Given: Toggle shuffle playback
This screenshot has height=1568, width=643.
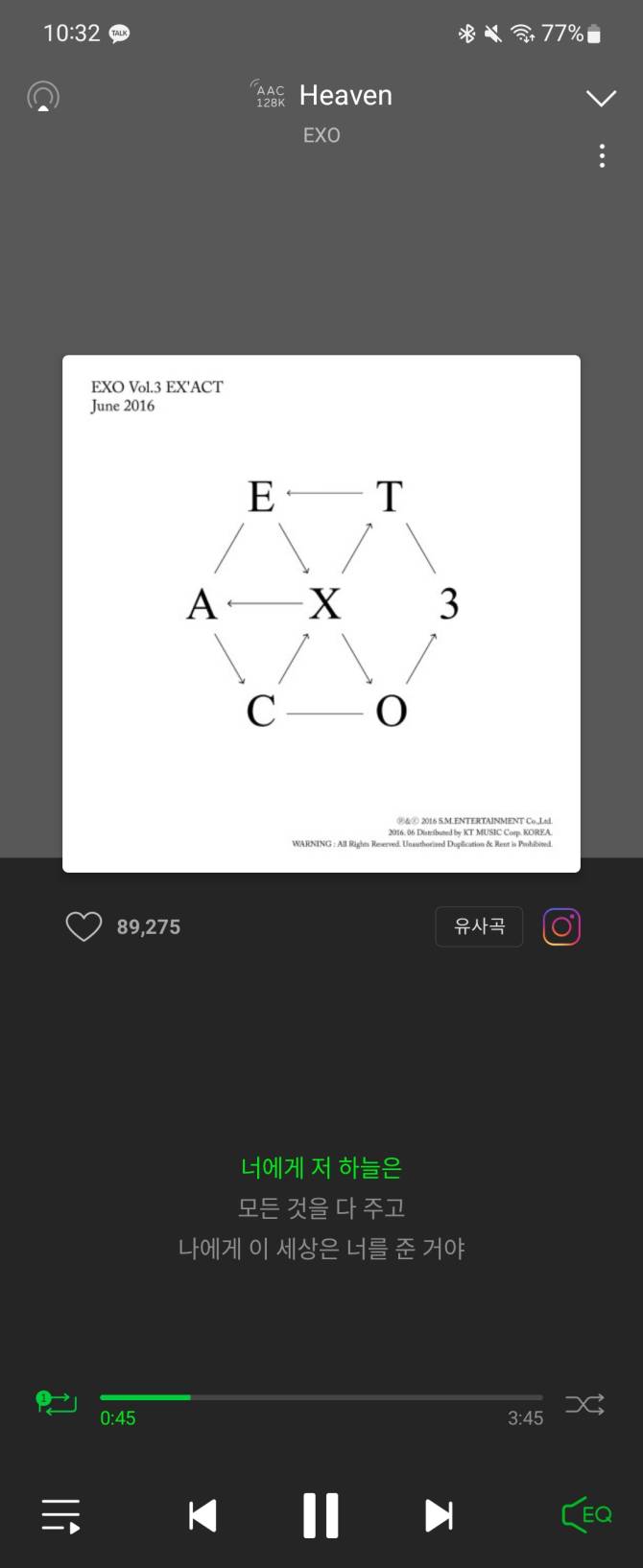Looking at the screenshot, I should pyautogui.click(x=584, y=1405).
